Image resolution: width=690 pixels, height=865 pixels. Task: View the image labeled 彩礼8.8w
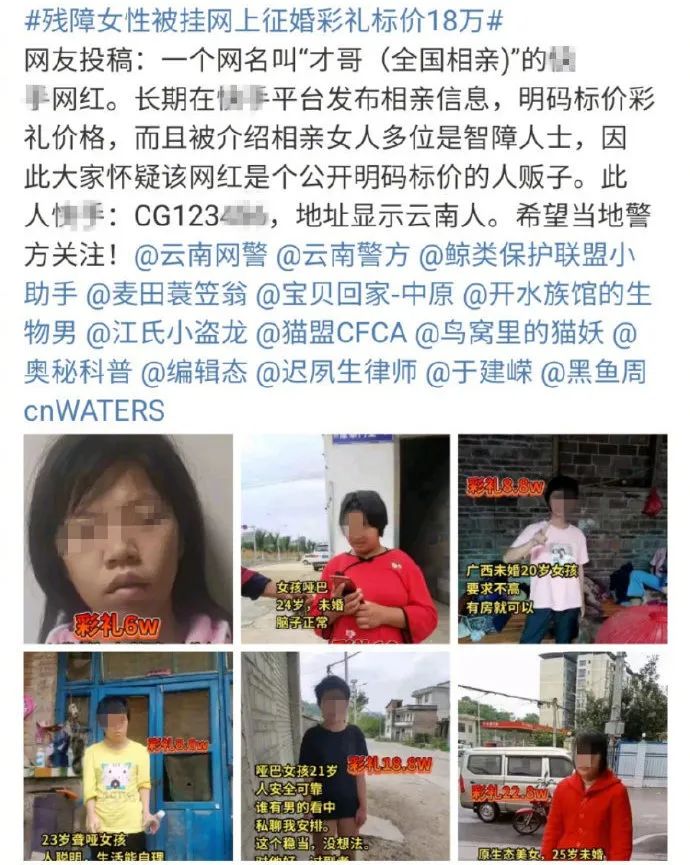[x=562, y=538]
